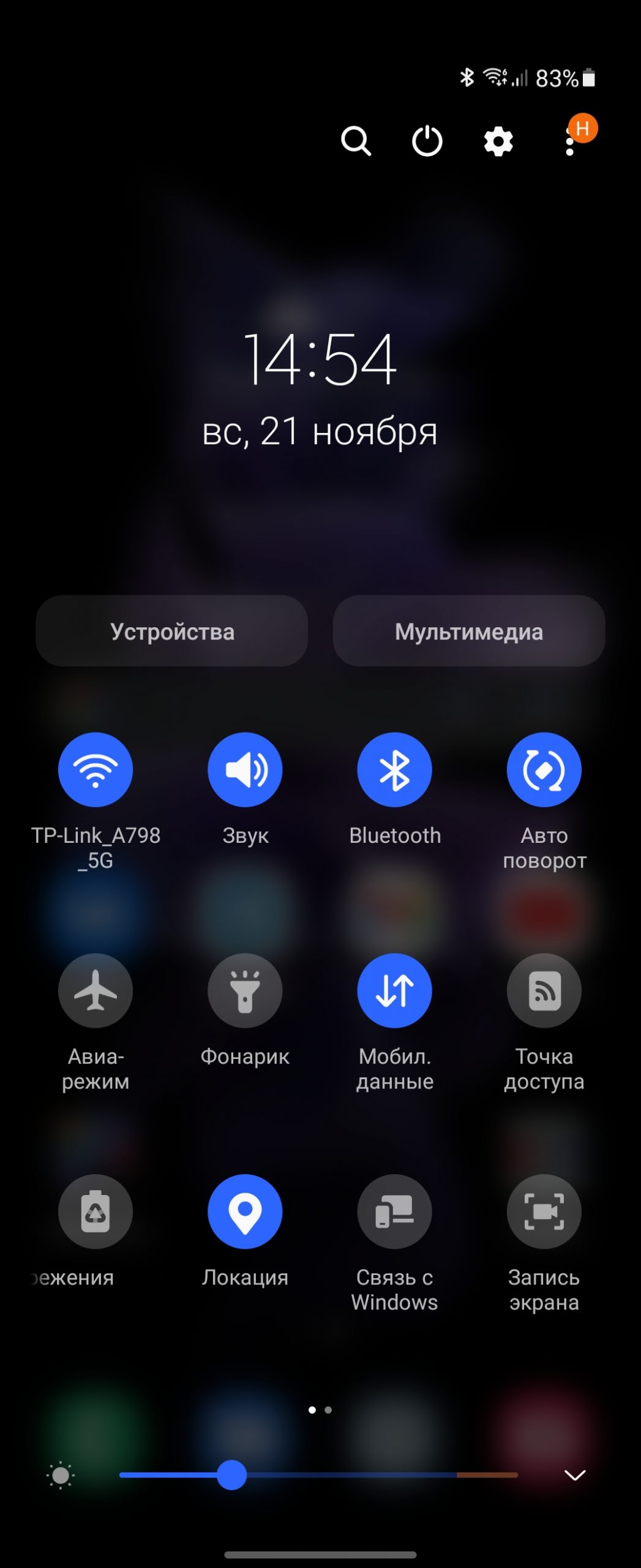Screen dimensions: 641x1568
Task: Turn off Авто поворот rotation
Action: pyautogui.click(x=544, y=769)
